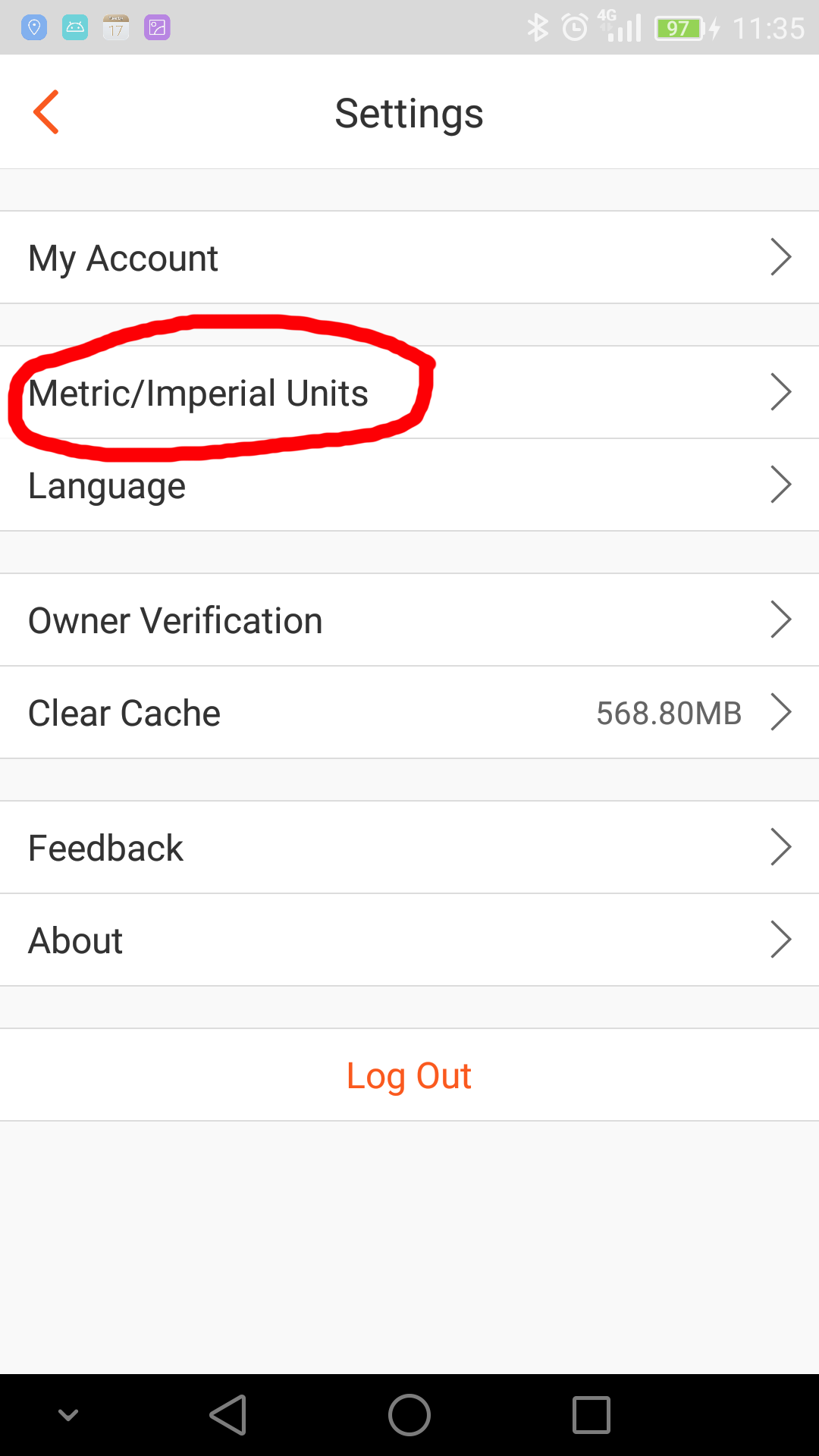The width and height of the screenshot is (819, 1456).
Task: Open the About page
Action: pyautogui.click(x=409, y=940)
